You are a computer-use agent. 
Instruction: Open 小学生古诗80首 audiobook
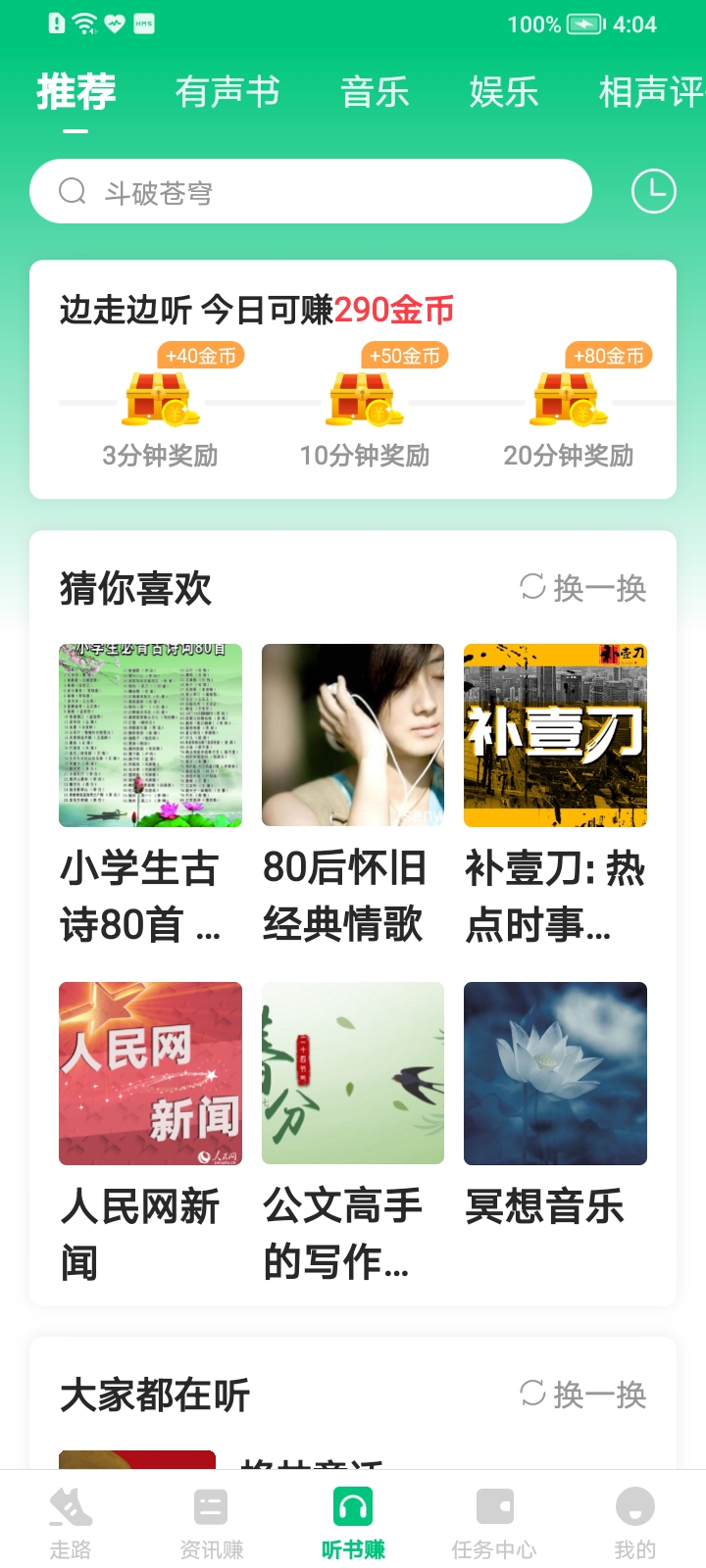(x=149, y=735)
